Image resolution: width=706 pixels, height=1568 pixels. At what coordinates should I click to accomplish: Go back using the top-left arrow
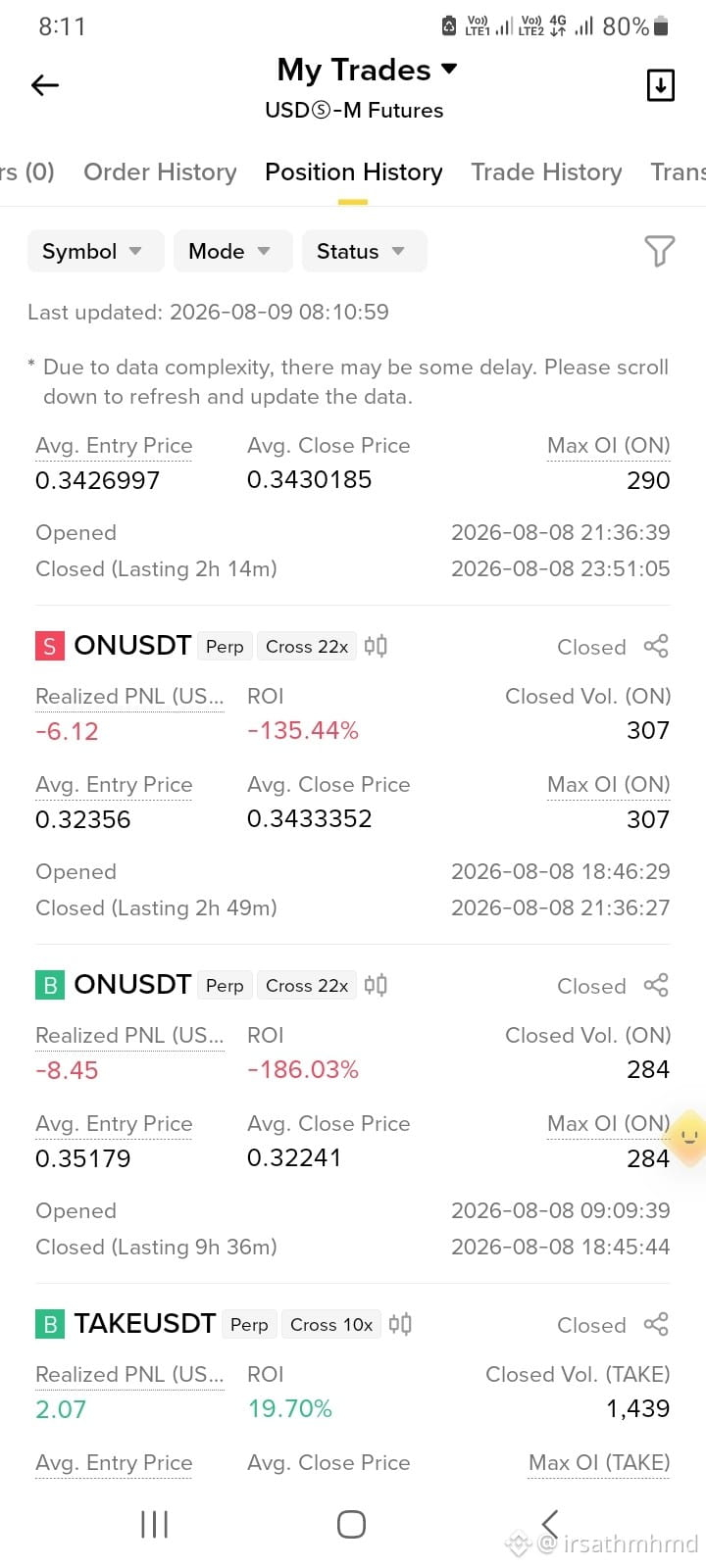coord(45,86)
